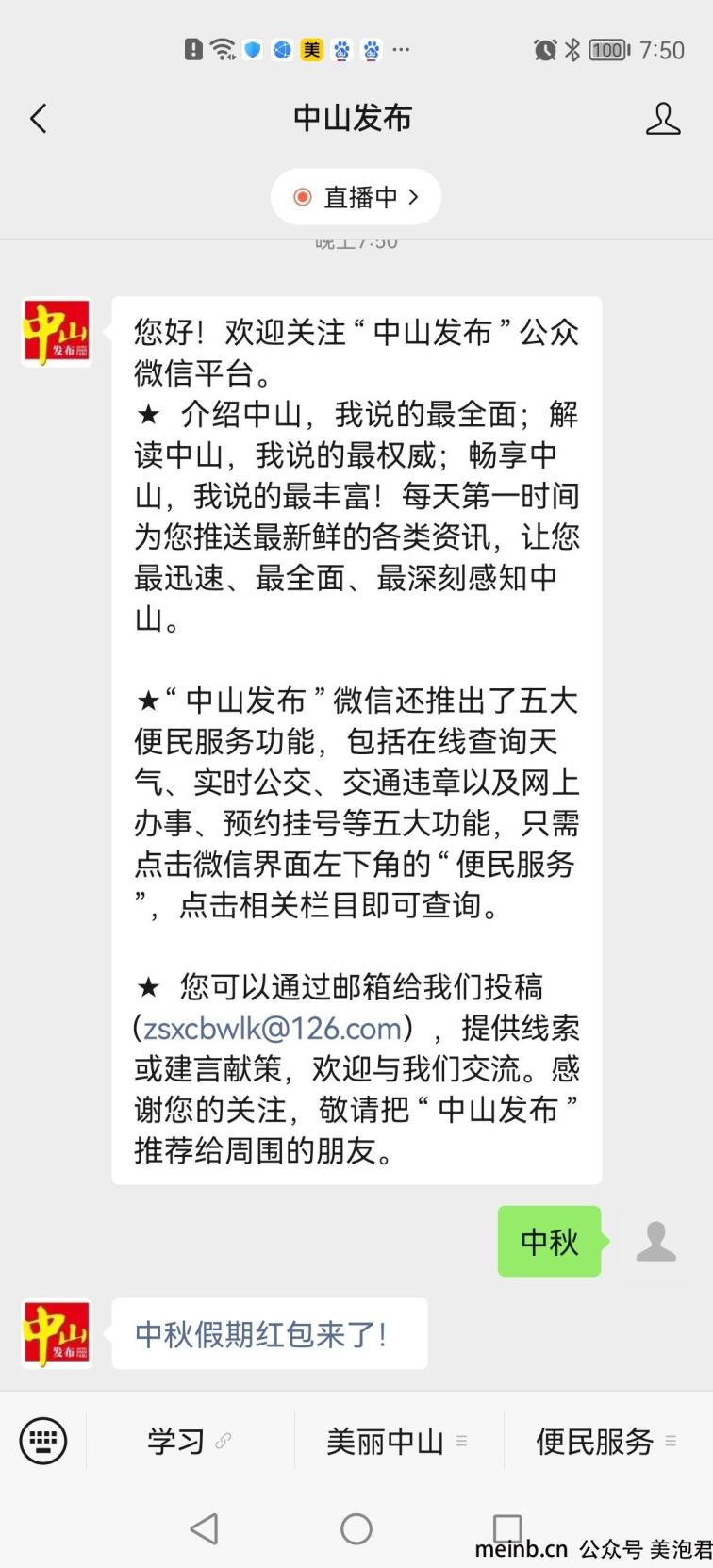Expand the 美丽中山 menu
Screen dimensions: 713x1568
[398, 1441]
